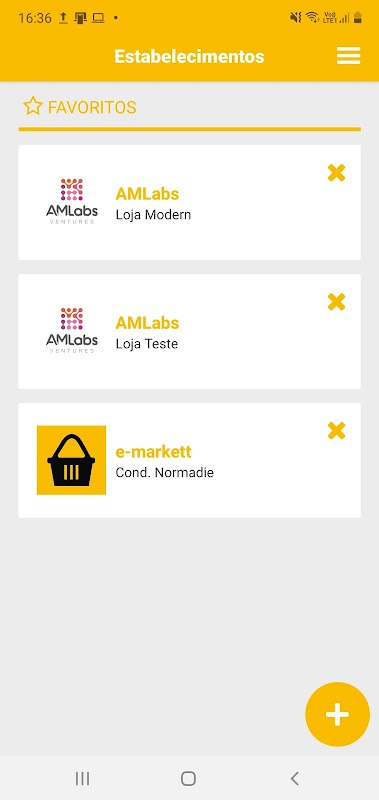Open the AMLabs Loja Modern card
379x800 pixels.
(189, 203)
